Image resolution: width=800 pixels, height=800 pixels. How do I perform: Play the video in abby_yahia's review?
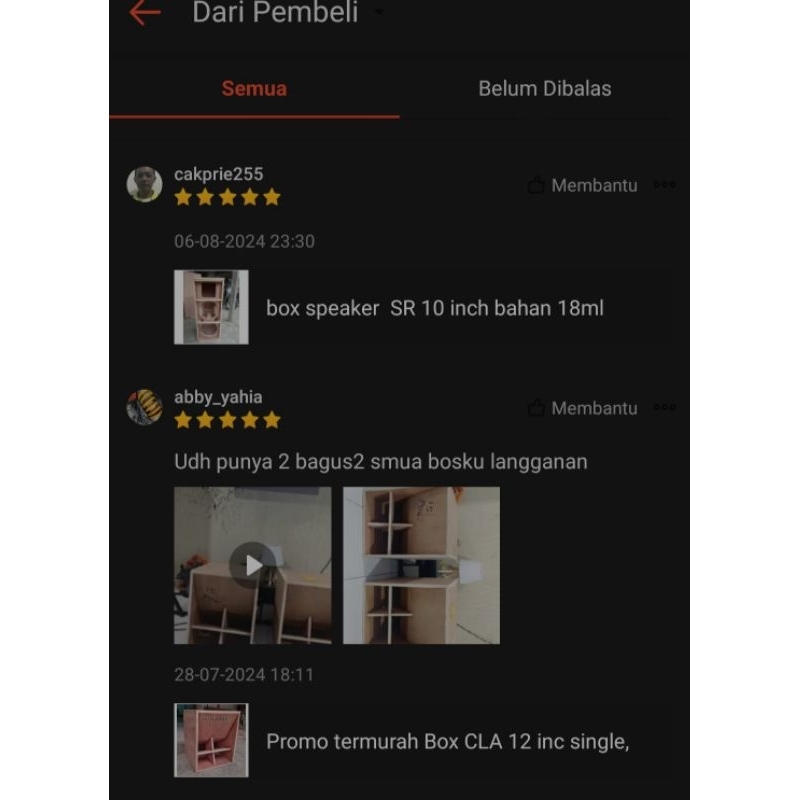pyautogui.click(x=253, y=565)
